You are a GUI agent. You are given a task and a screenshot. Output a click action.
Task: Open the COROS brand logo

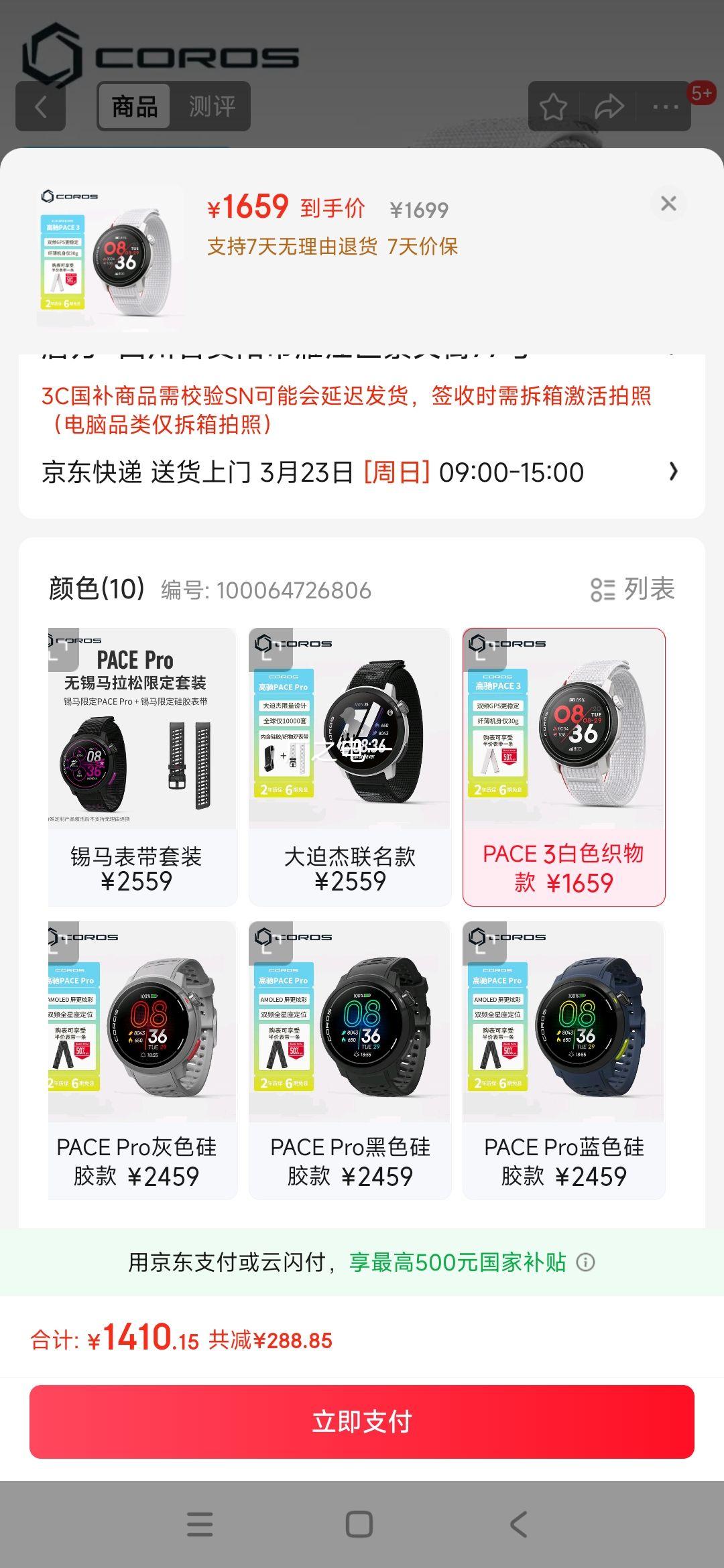(161, 54)
